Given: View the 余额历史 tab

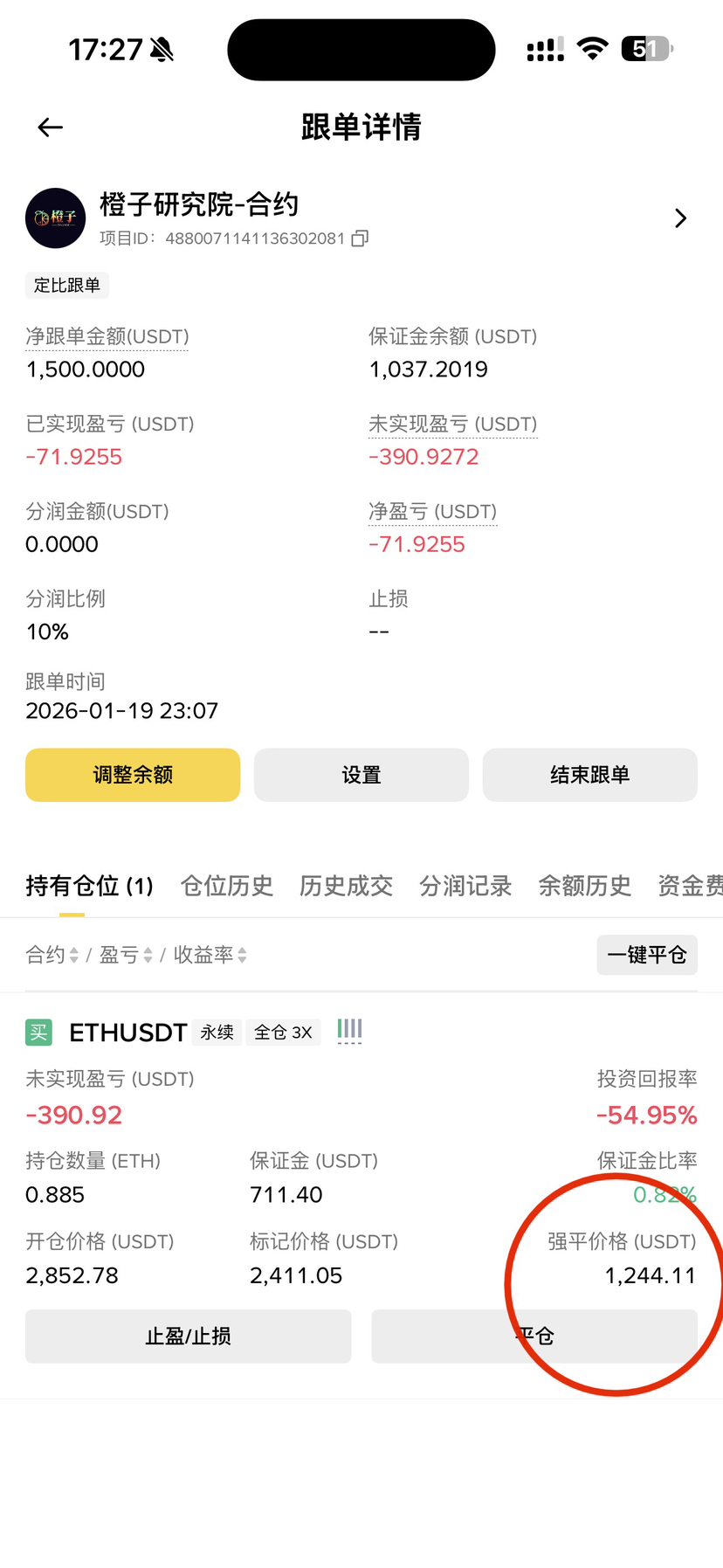Looking at the screenshot, I should [x=584, y=886].
